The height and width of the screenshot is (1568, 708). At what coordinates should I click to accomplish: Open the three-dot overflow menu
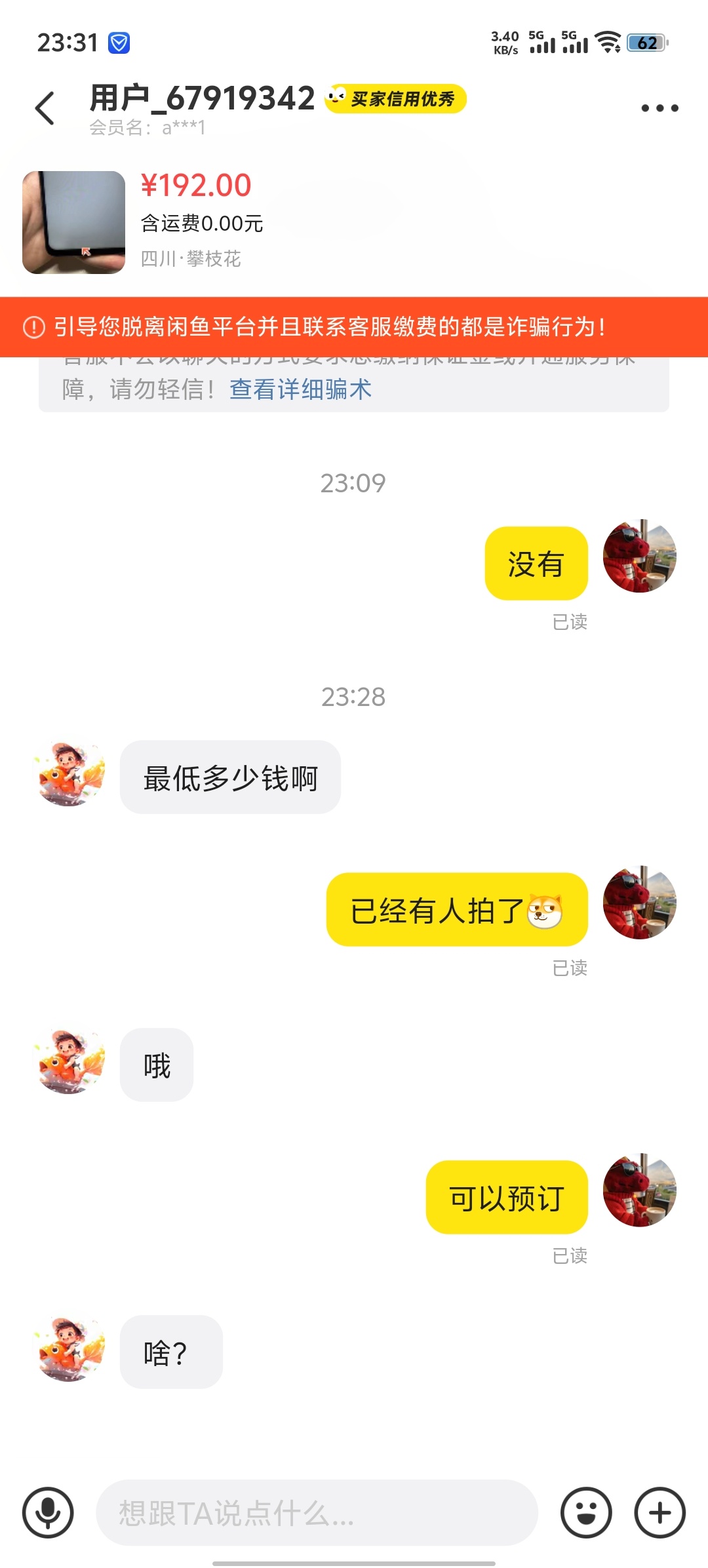659,108
